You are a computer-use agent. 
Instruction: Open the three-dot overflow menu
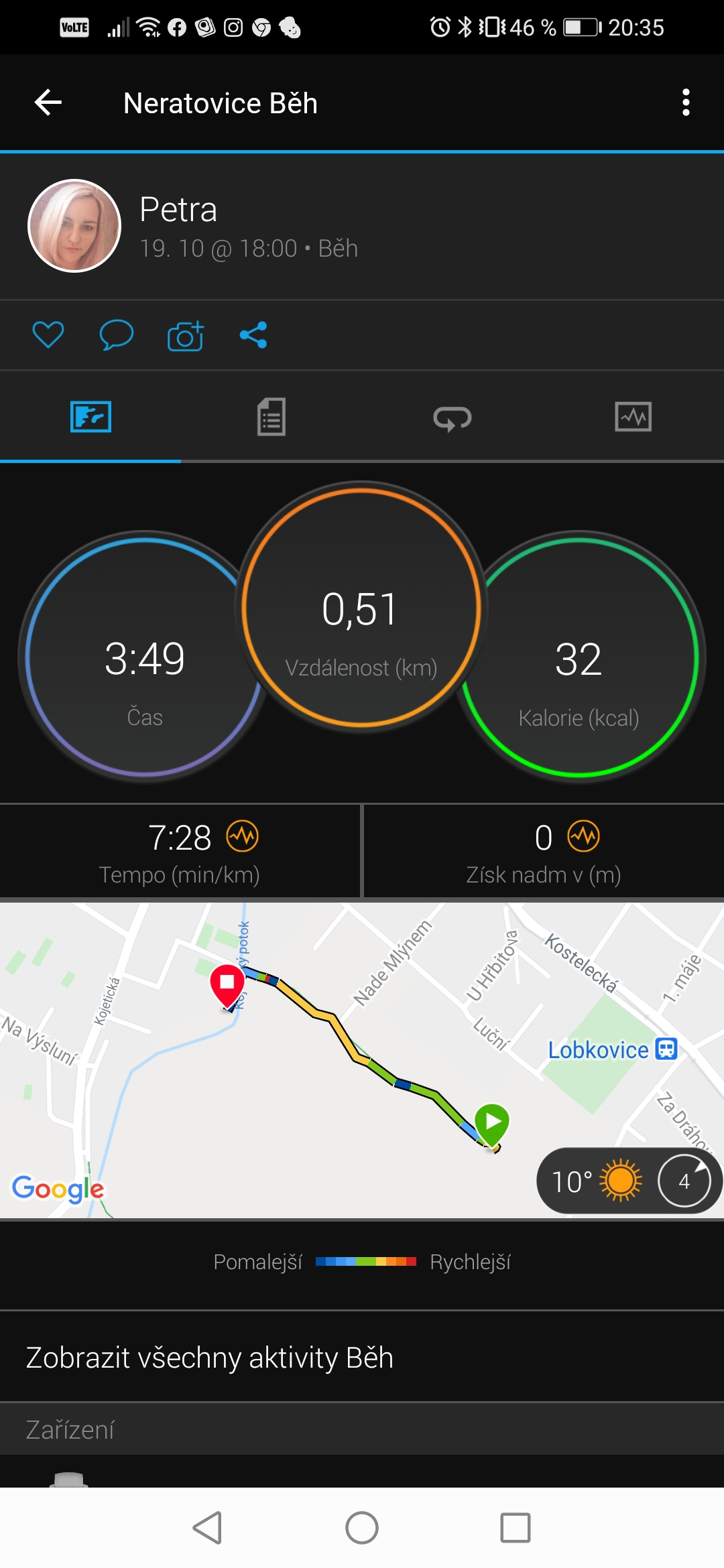pyautogui.click(x=685, y=103)
